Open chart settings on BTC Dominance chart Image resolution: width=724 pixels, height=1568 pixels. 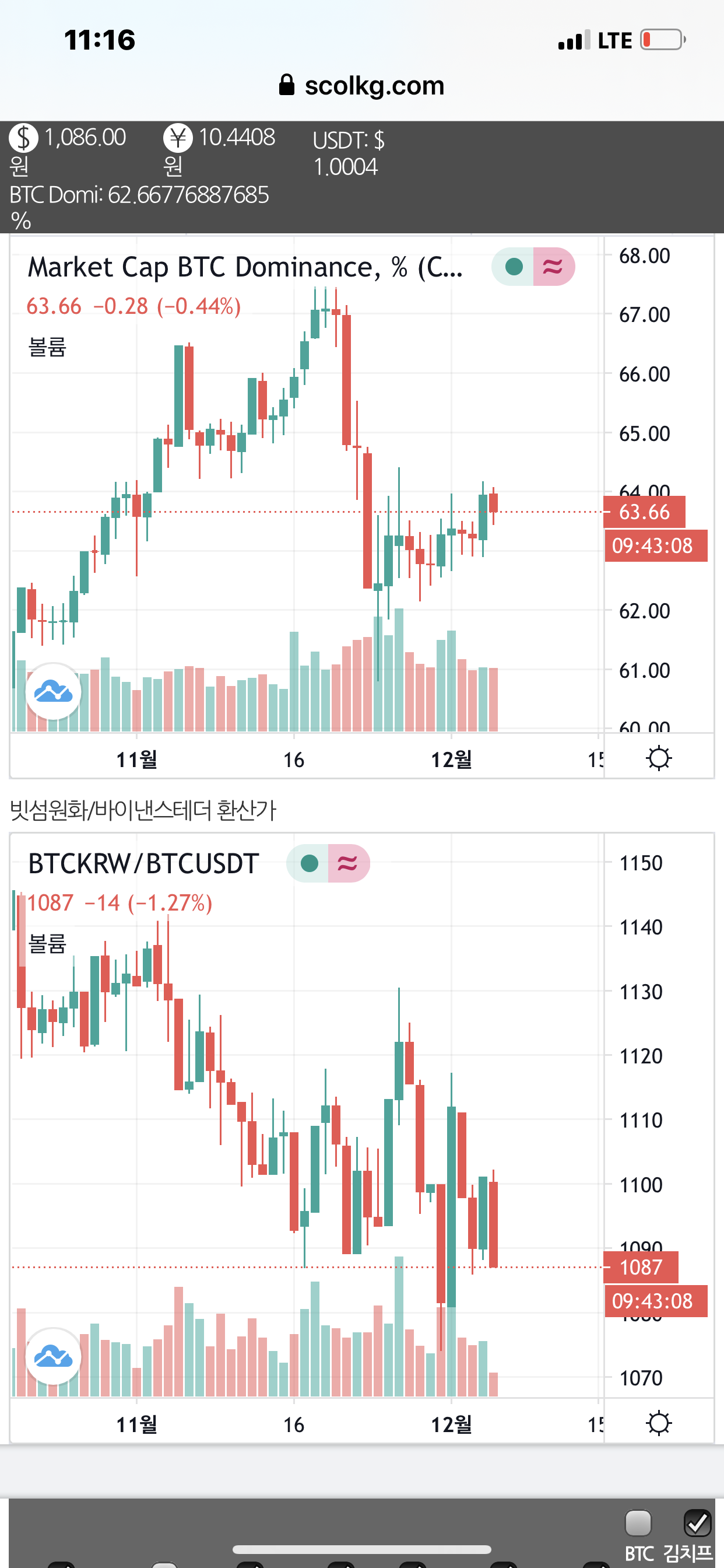pyautogui.click(x=658, y=758)
